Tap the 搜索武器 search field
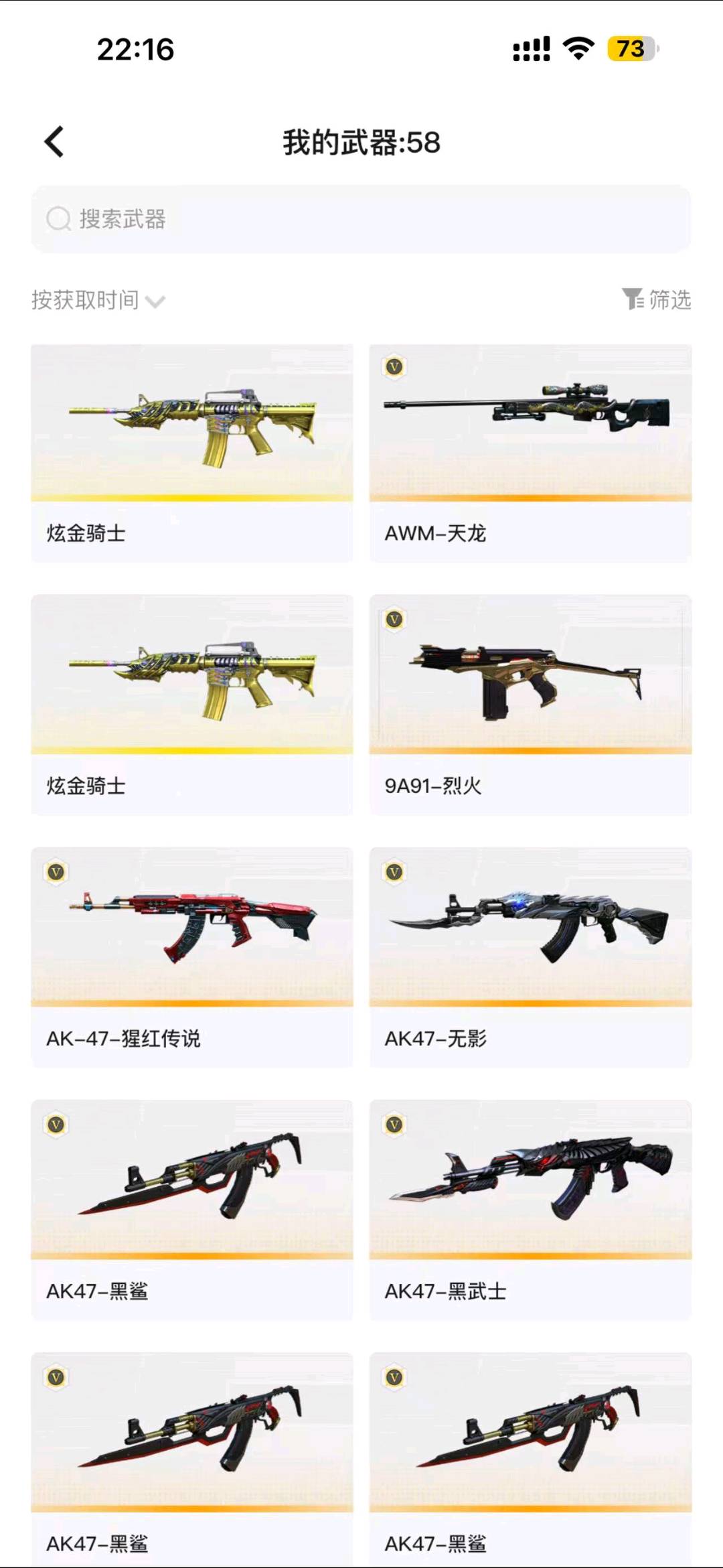The height and width of the screenshot is (1568, 723). coord(361,219)
